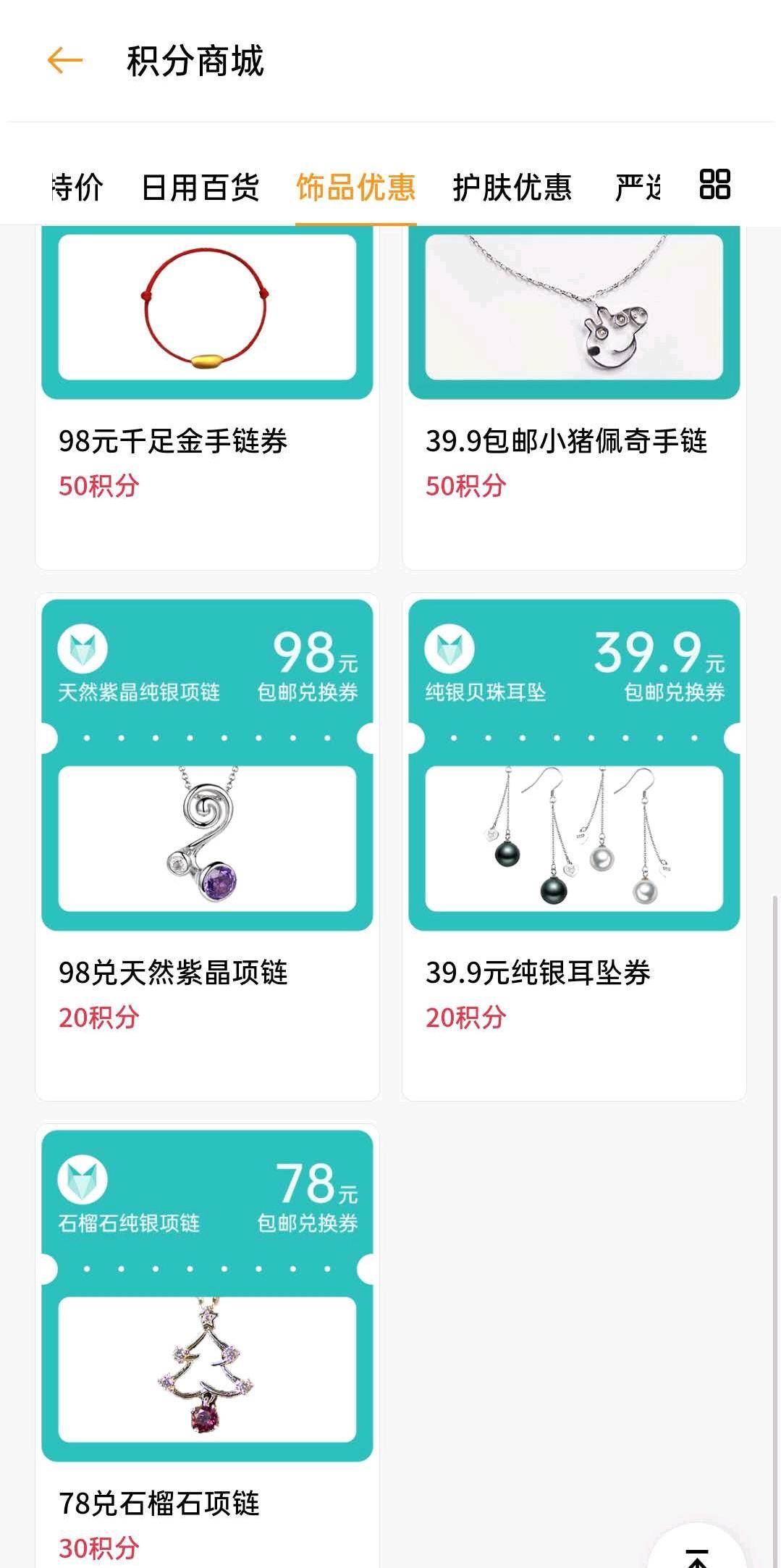Switch to the 日用百货 tab
The width and height of the screenshot is (781, 1568).
[200, 188]
